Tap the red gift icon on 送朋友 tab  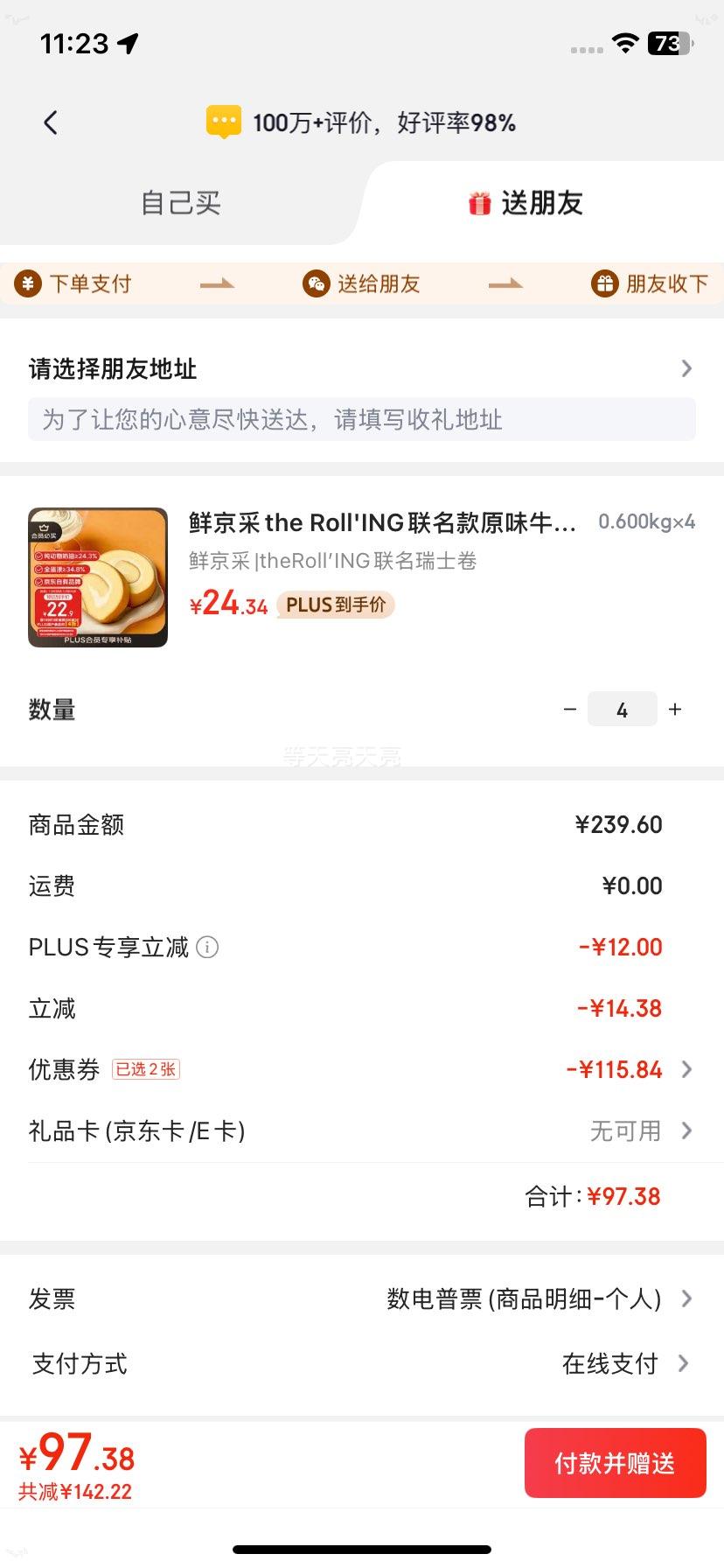tap(477, 202)
